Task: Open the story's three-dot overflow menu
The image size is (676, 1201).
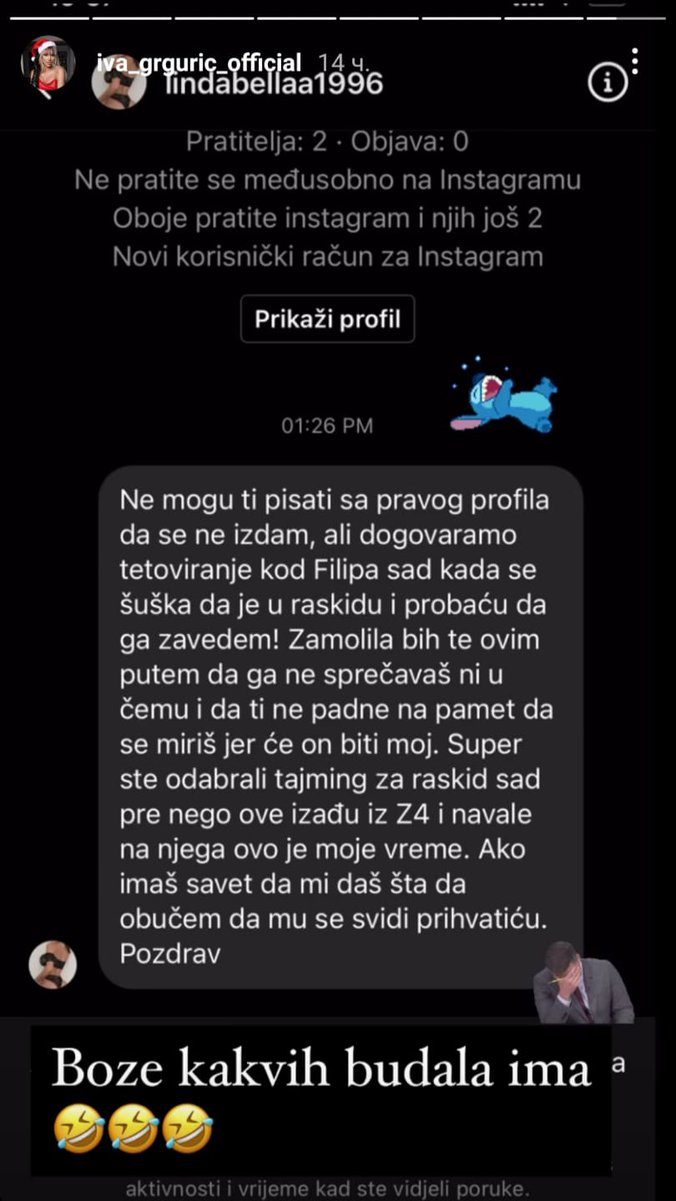Action: click(x=636, y=60)
